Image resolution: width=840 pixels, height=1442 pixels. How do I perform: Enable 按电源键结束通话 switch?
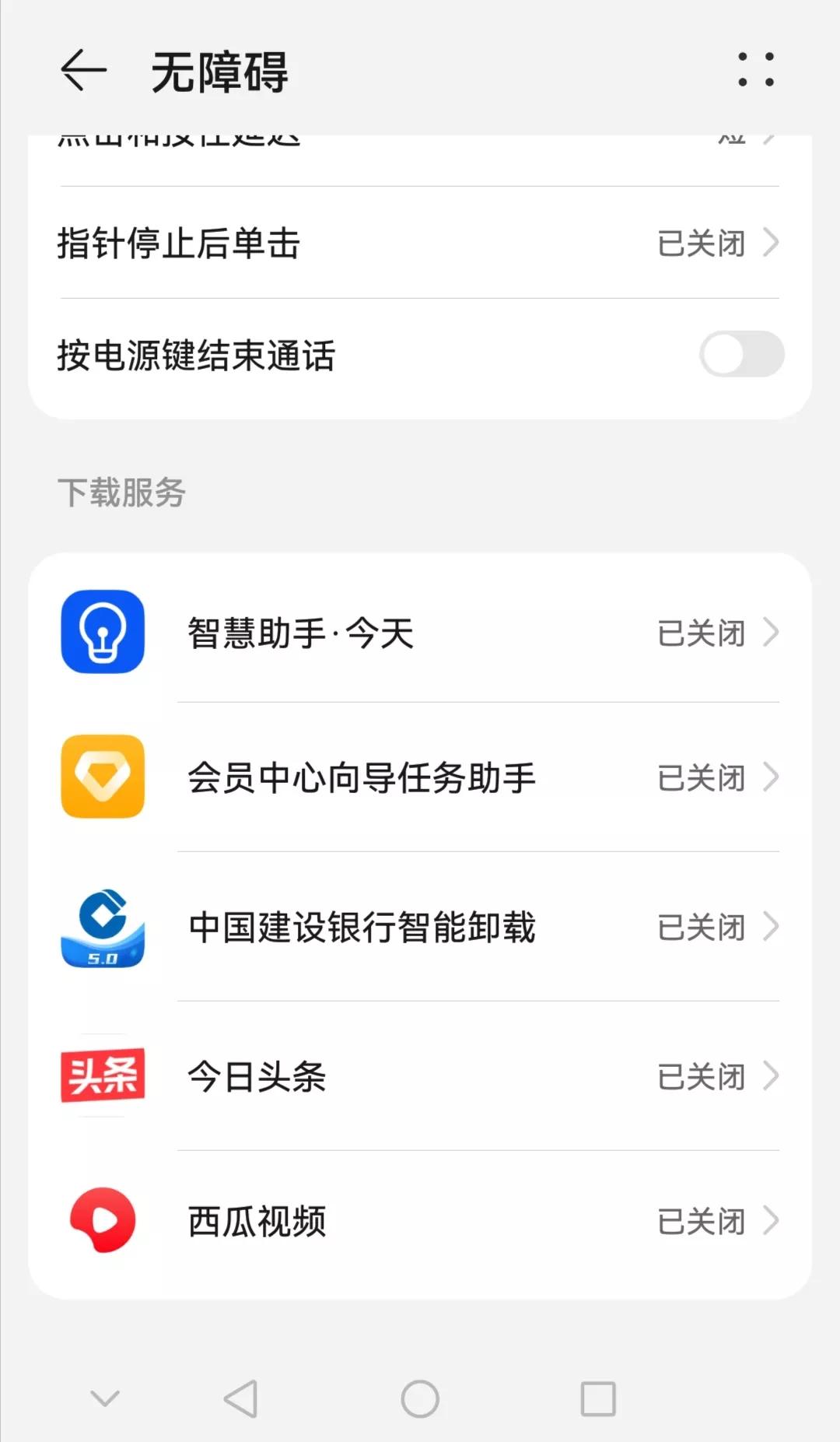pyautogui.click(x=742, y=355)
